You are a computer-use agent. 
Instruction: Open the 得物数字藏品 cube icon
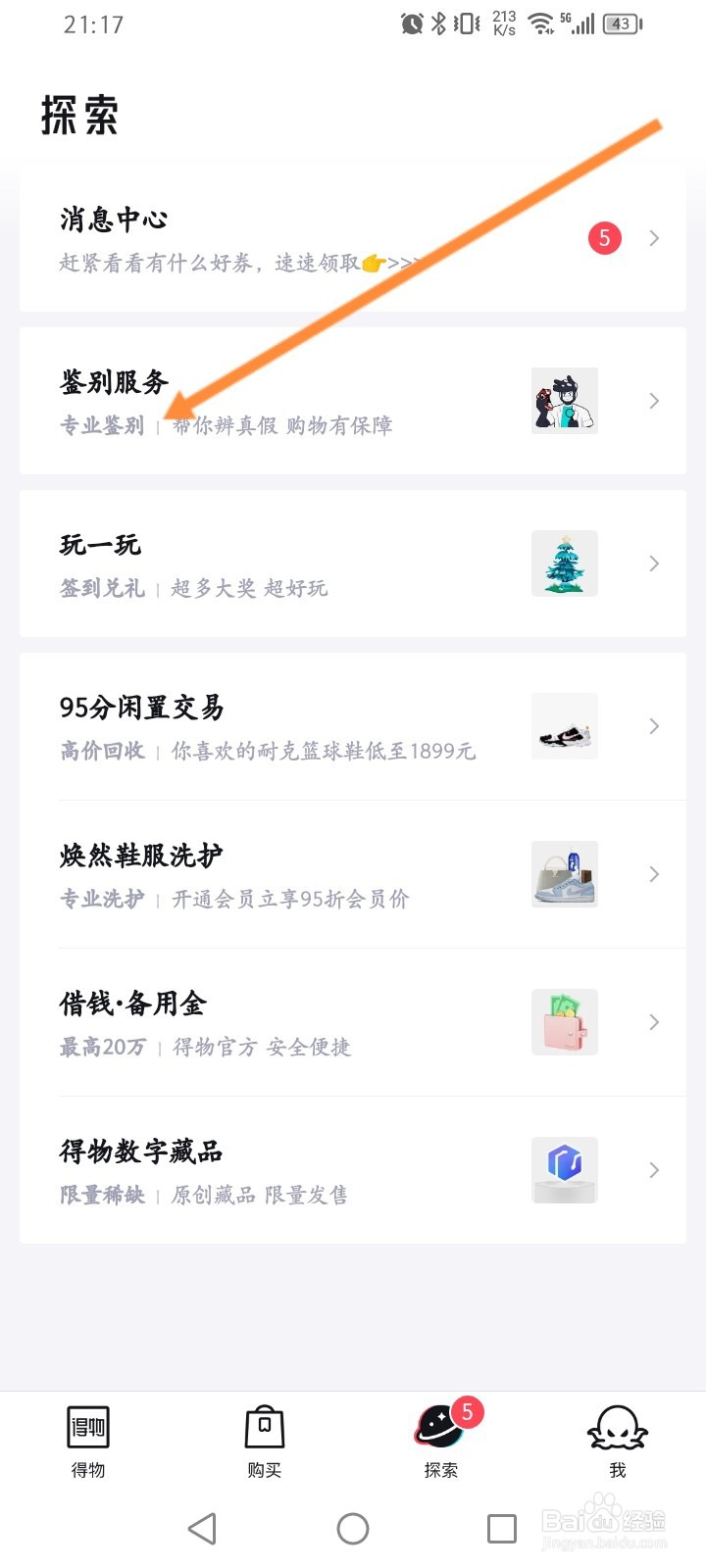pyautogui.click(x=564, y=1169)
